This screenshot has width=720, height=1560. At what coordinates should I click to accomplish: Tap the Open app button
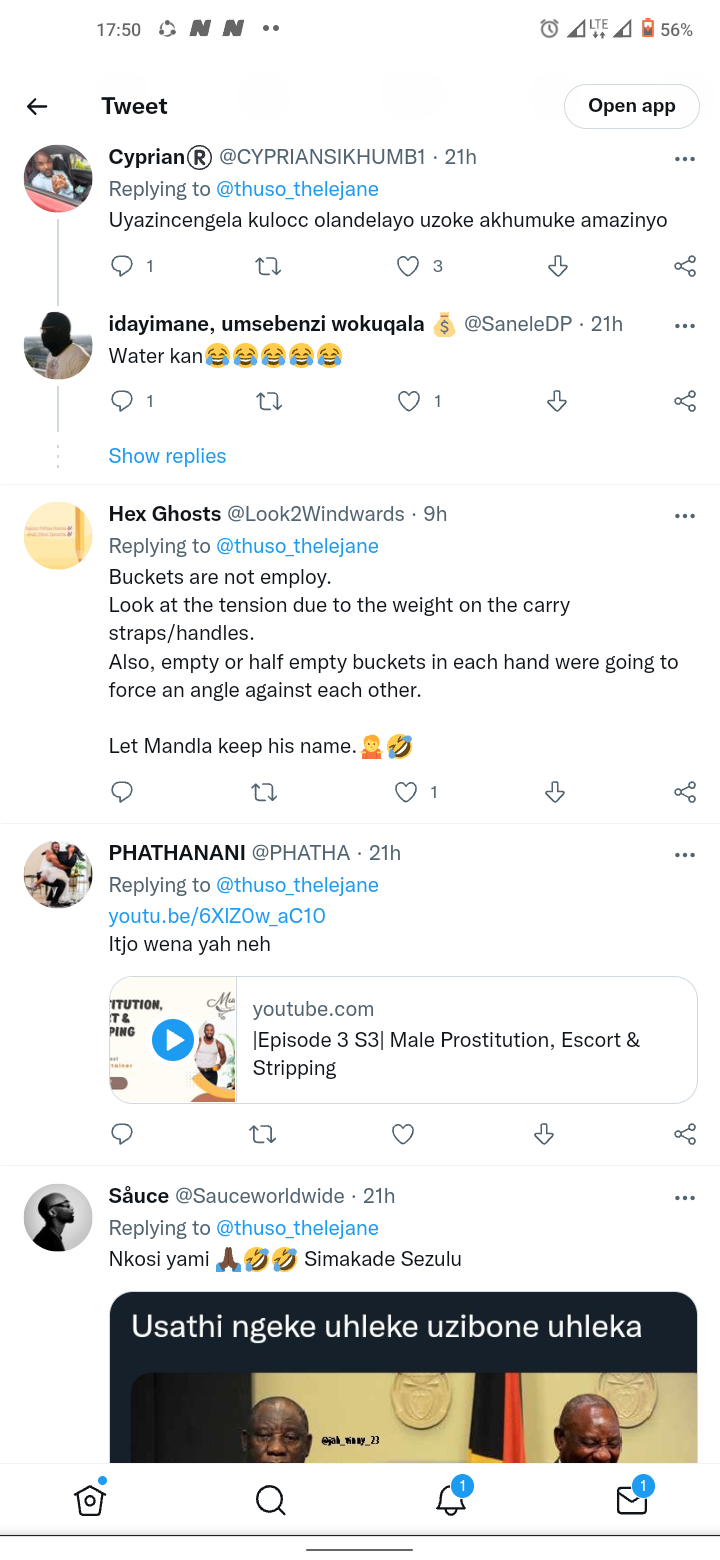631,106
